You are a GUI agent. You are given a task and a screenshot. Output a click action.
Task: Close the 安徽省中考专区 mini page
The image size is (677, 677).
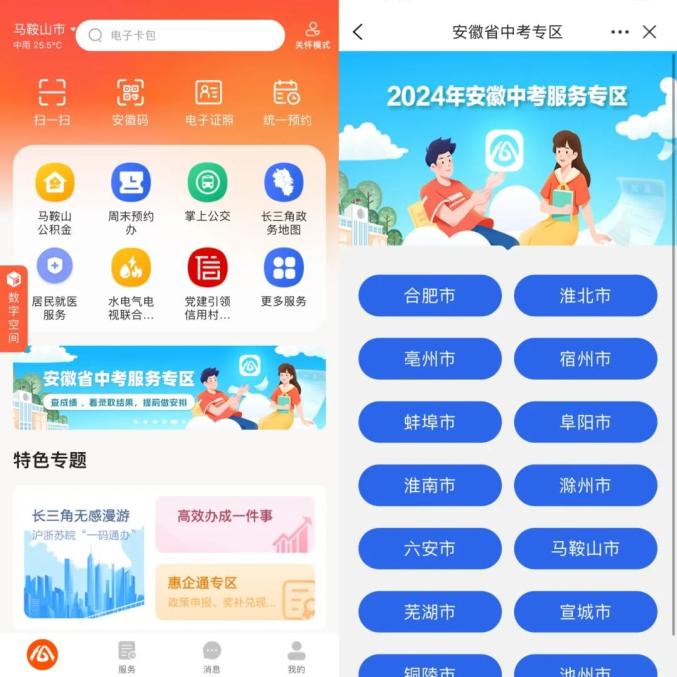click(x=649, y=32)
